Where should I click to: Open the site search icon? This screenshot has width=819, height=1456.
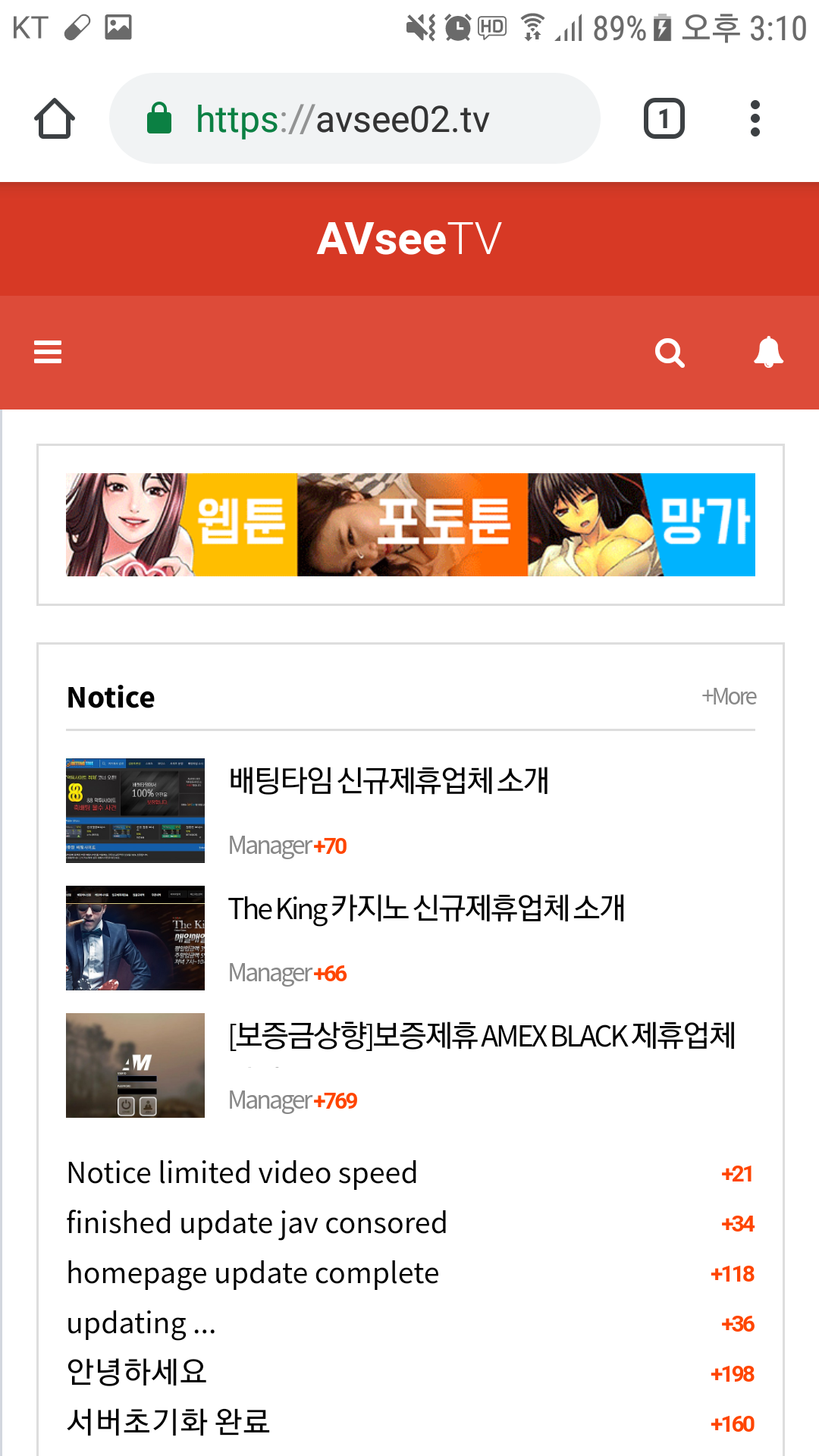pyautogui.click(x=670, y=353)
